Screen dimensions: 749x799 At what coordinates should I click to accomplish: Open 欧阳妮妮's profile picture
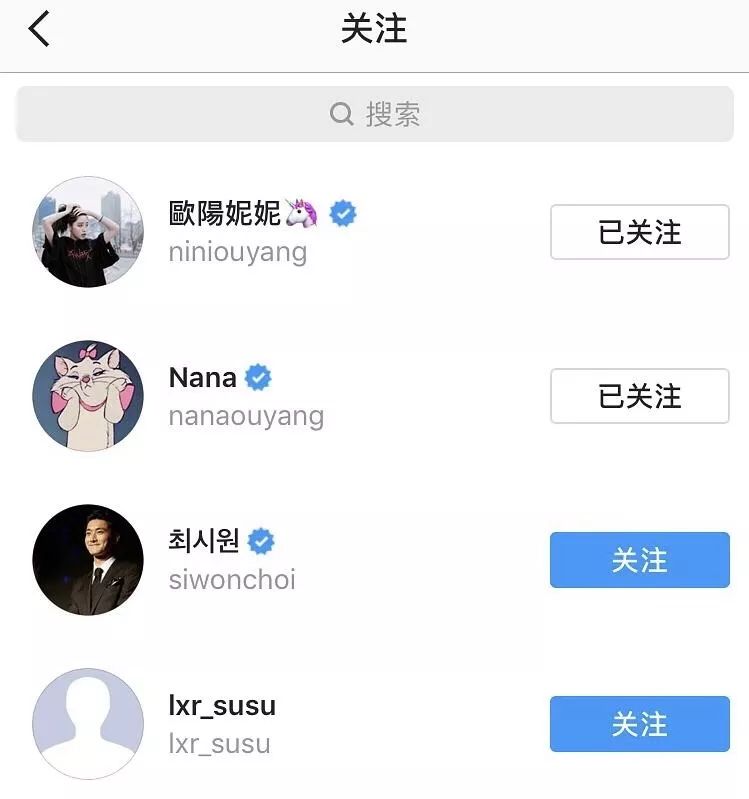coord(88,232)
